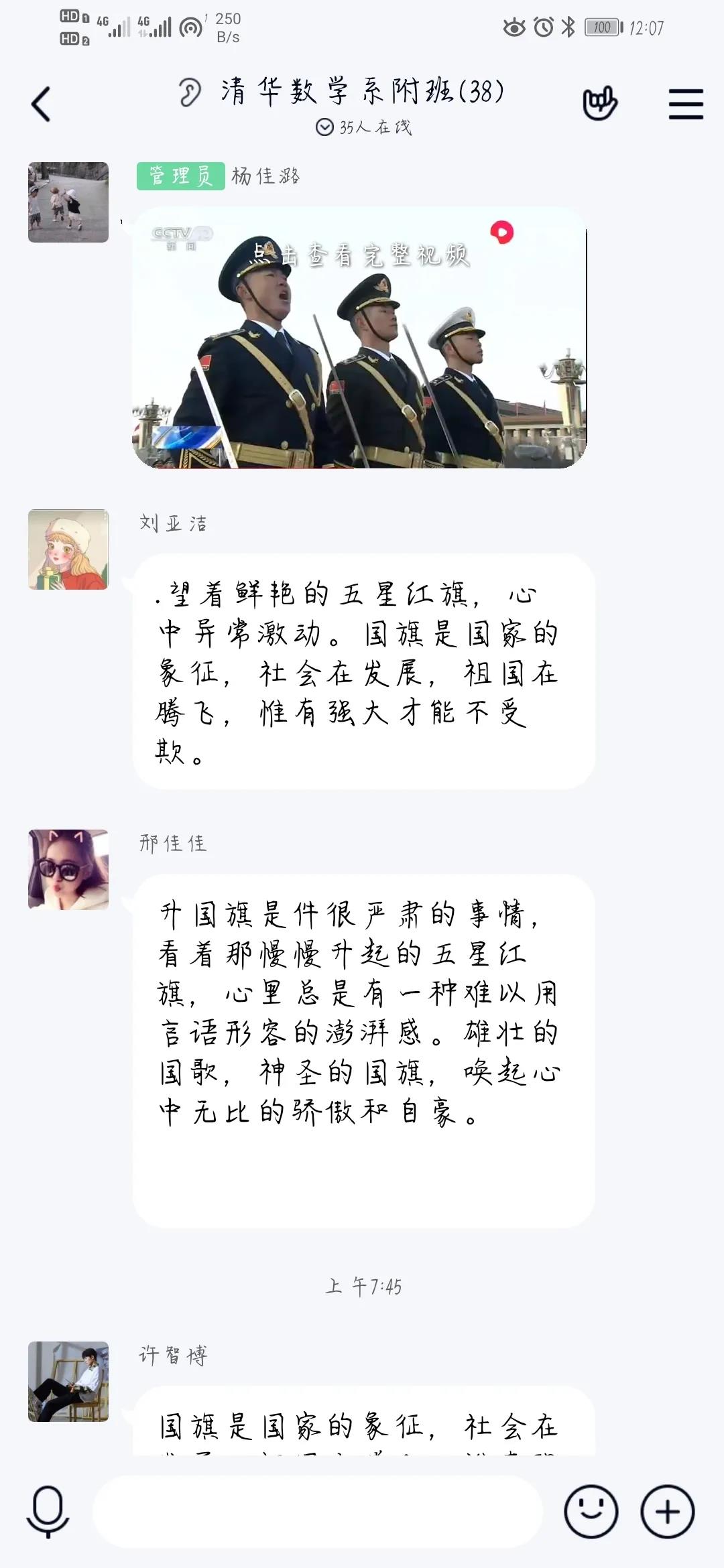
Task: Open the emoji picker
Action: tap(591, 1512)
